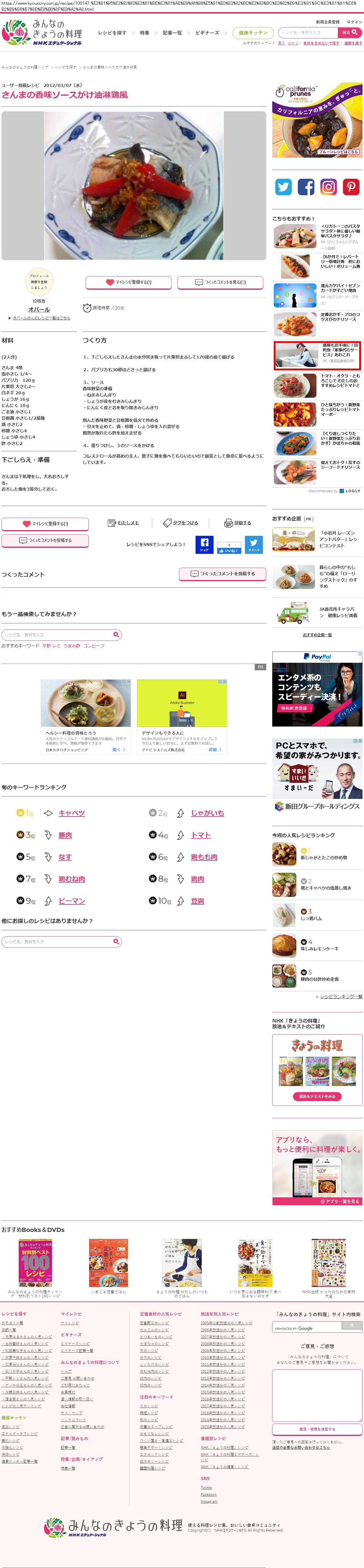The height and width of the screenshot is (1568, 364).
Task: Select キャベツ in the keyword ranking
Action: (72, 813)
